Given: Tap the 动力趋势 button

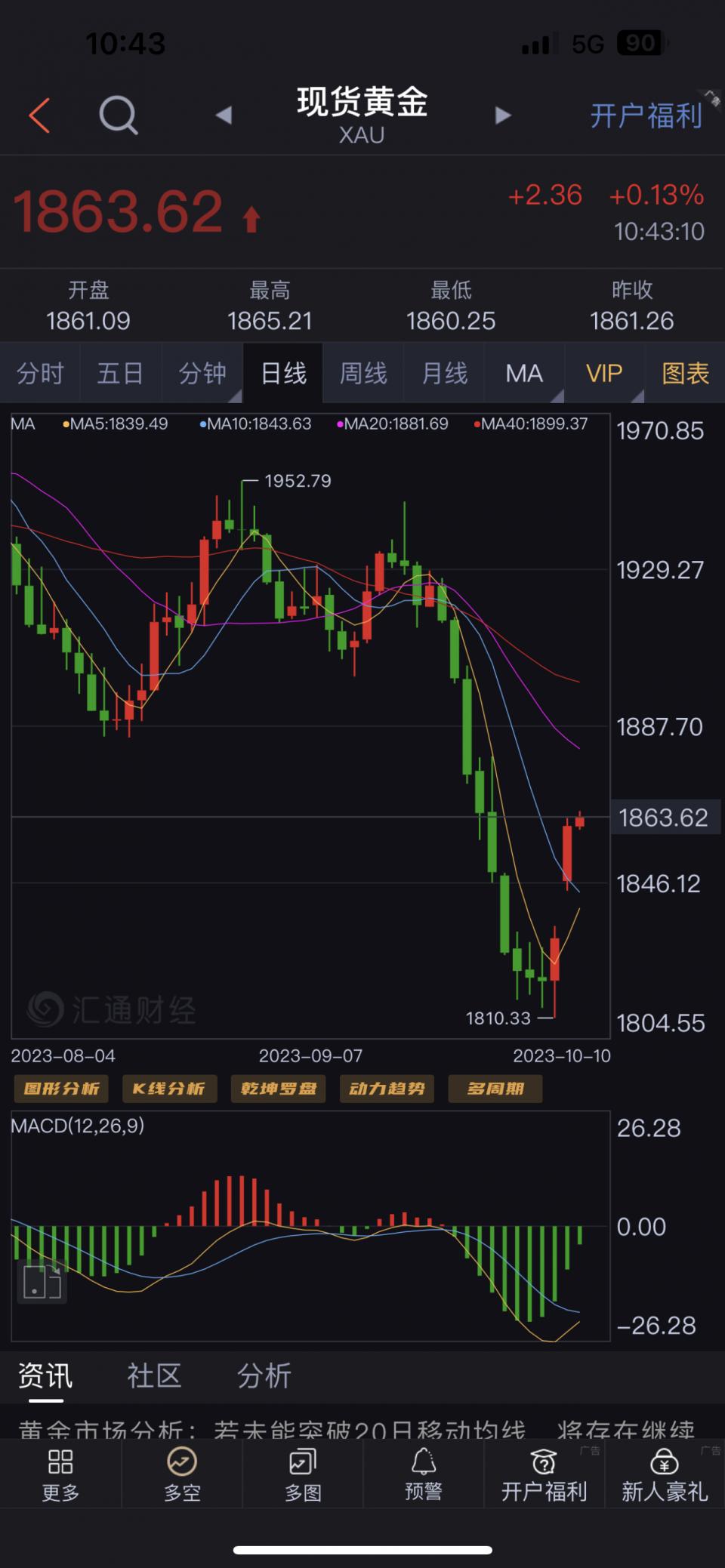Looking at the screenshot, I should 387,1088.
